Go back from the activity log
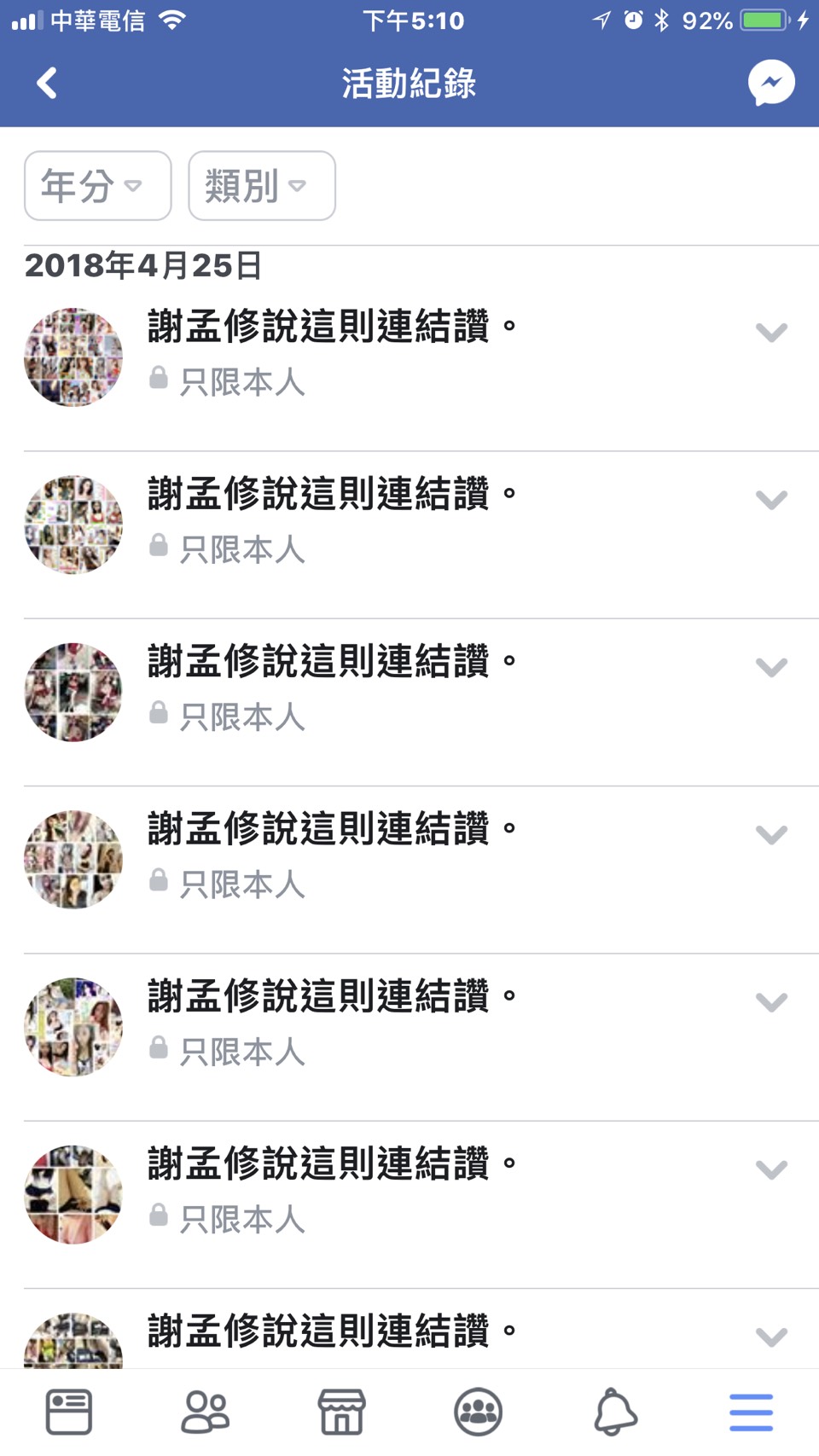 click(47, 84)
